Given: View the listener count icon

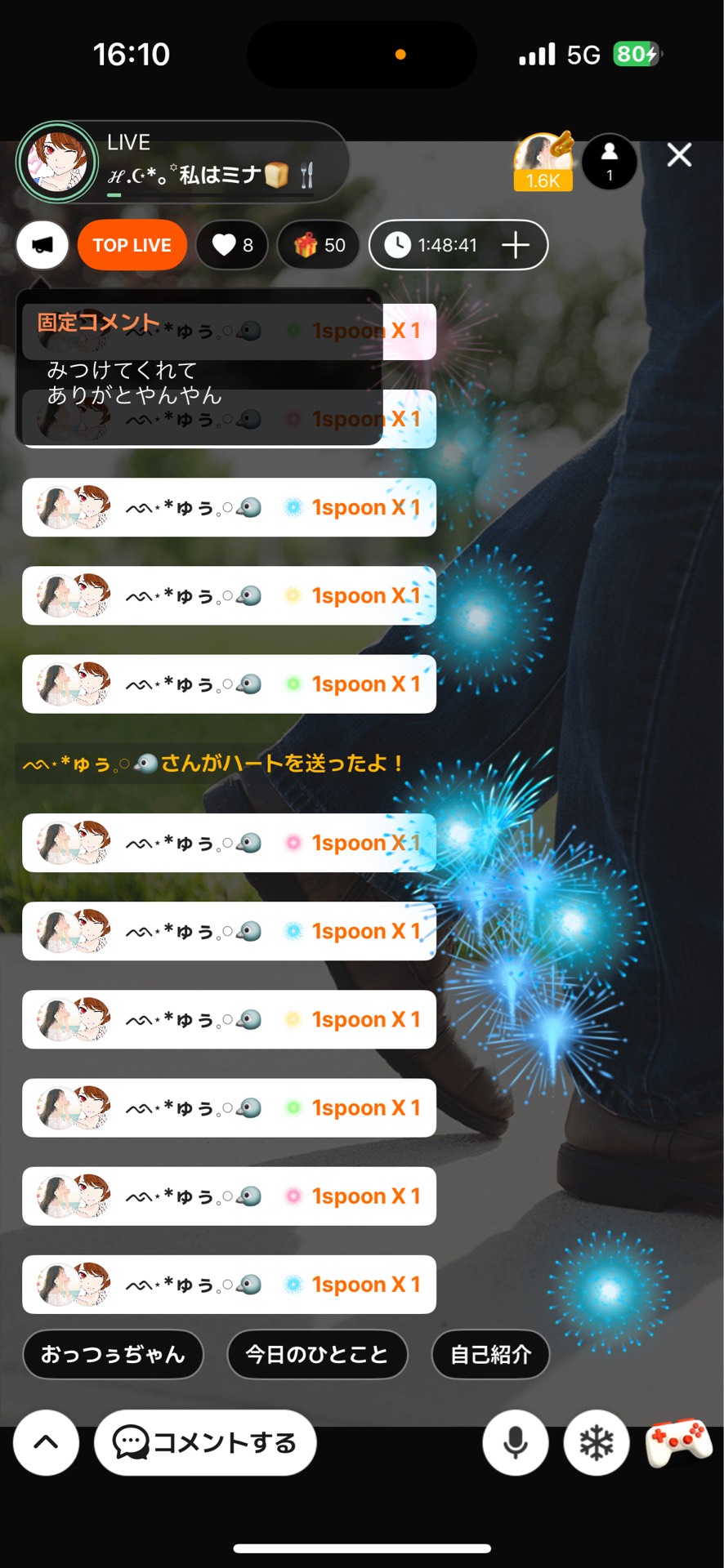Looking at the screenshot, I should 610,161.
